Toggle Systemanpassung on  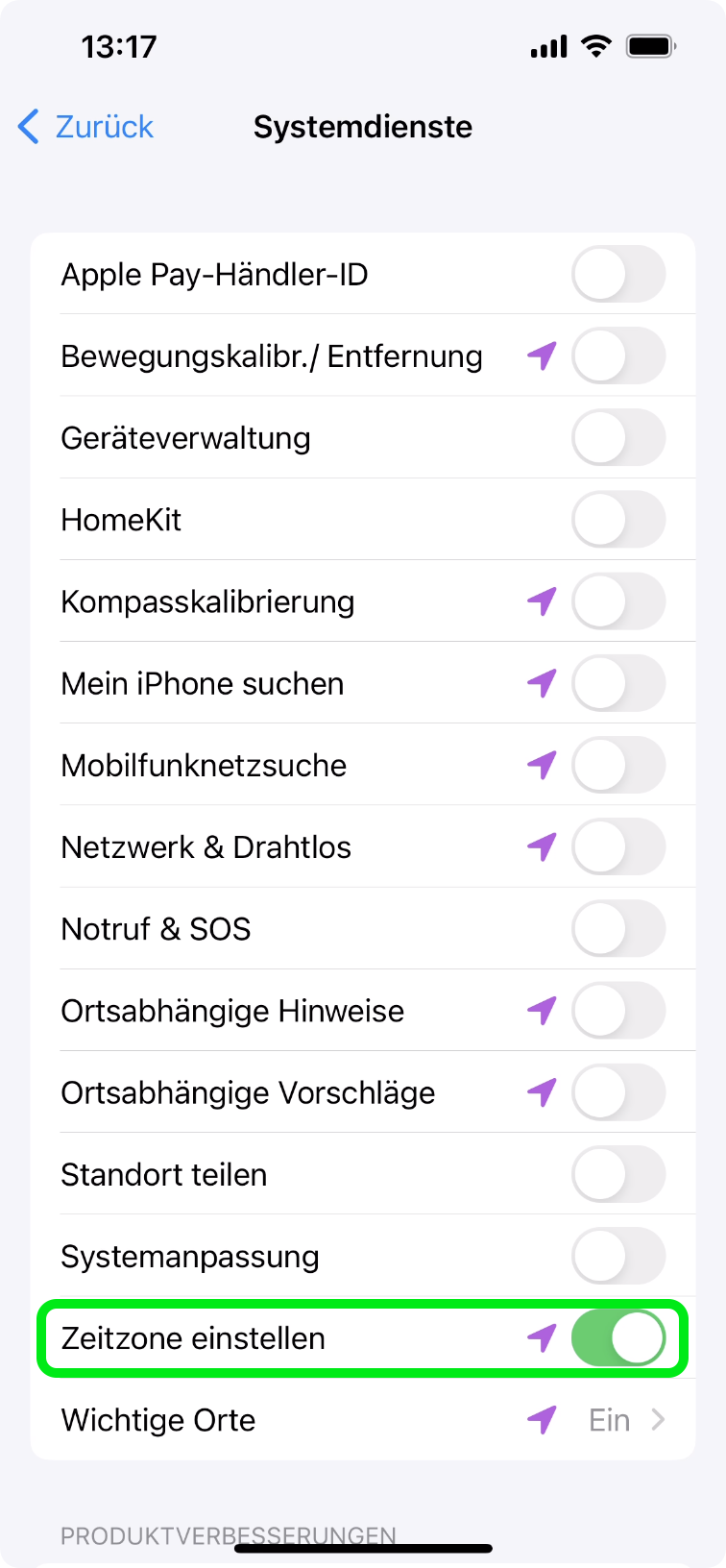click(x=617, y=1257)
